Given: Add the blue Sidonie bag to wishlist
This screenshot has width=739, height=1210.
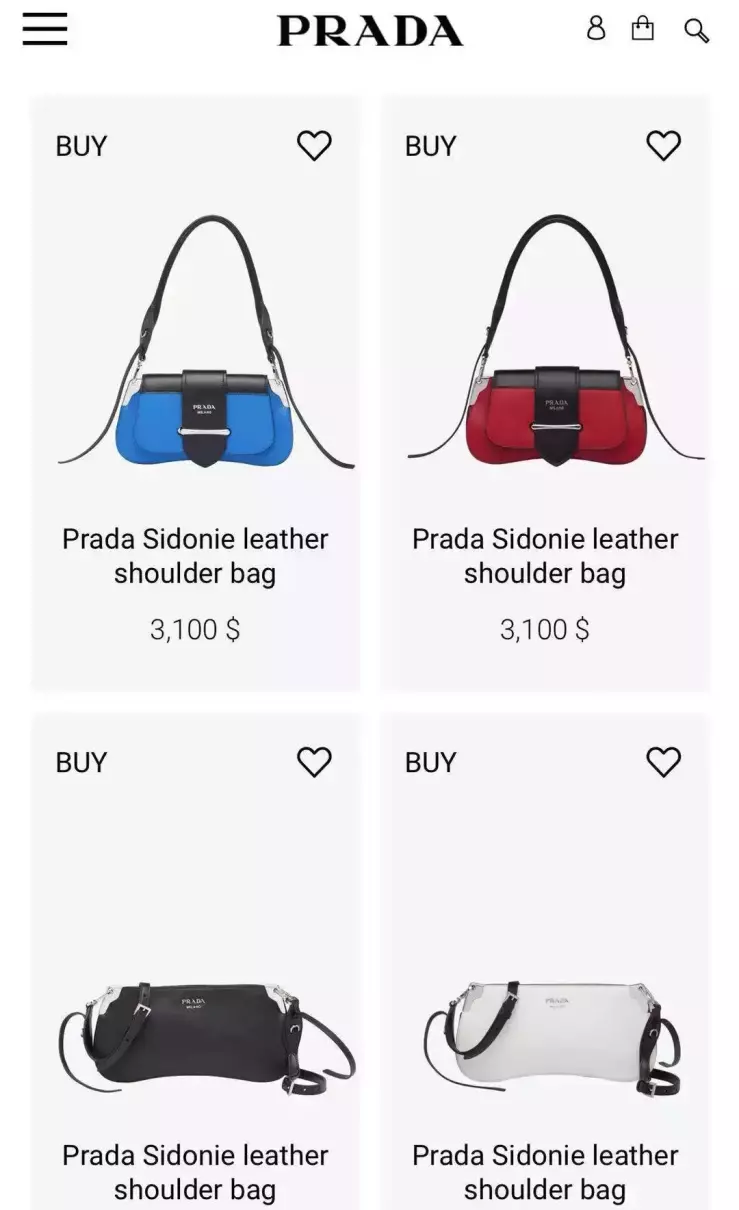Looking at the screenshot, I should click(x=314, y=146).
